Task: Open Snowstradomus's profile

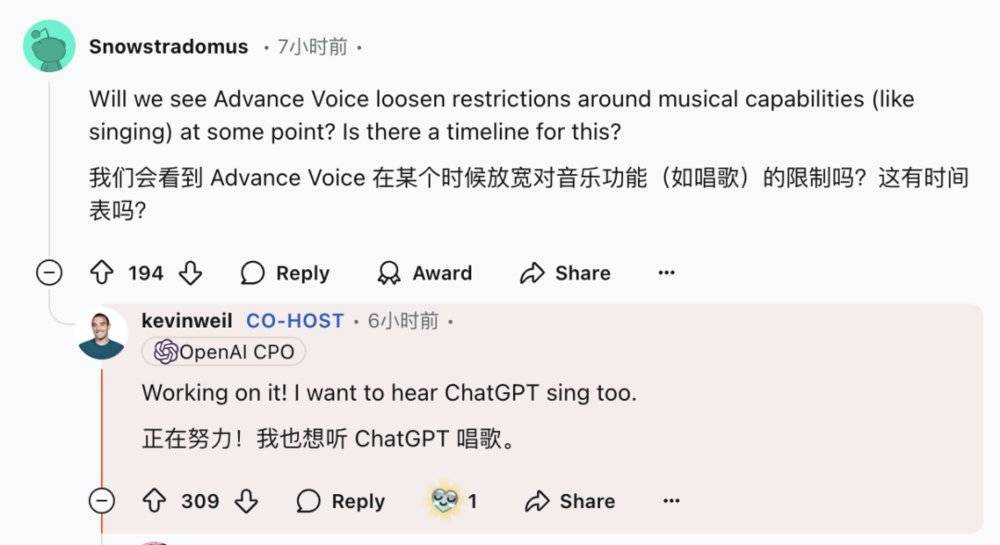Action: [x=168, y=46]
